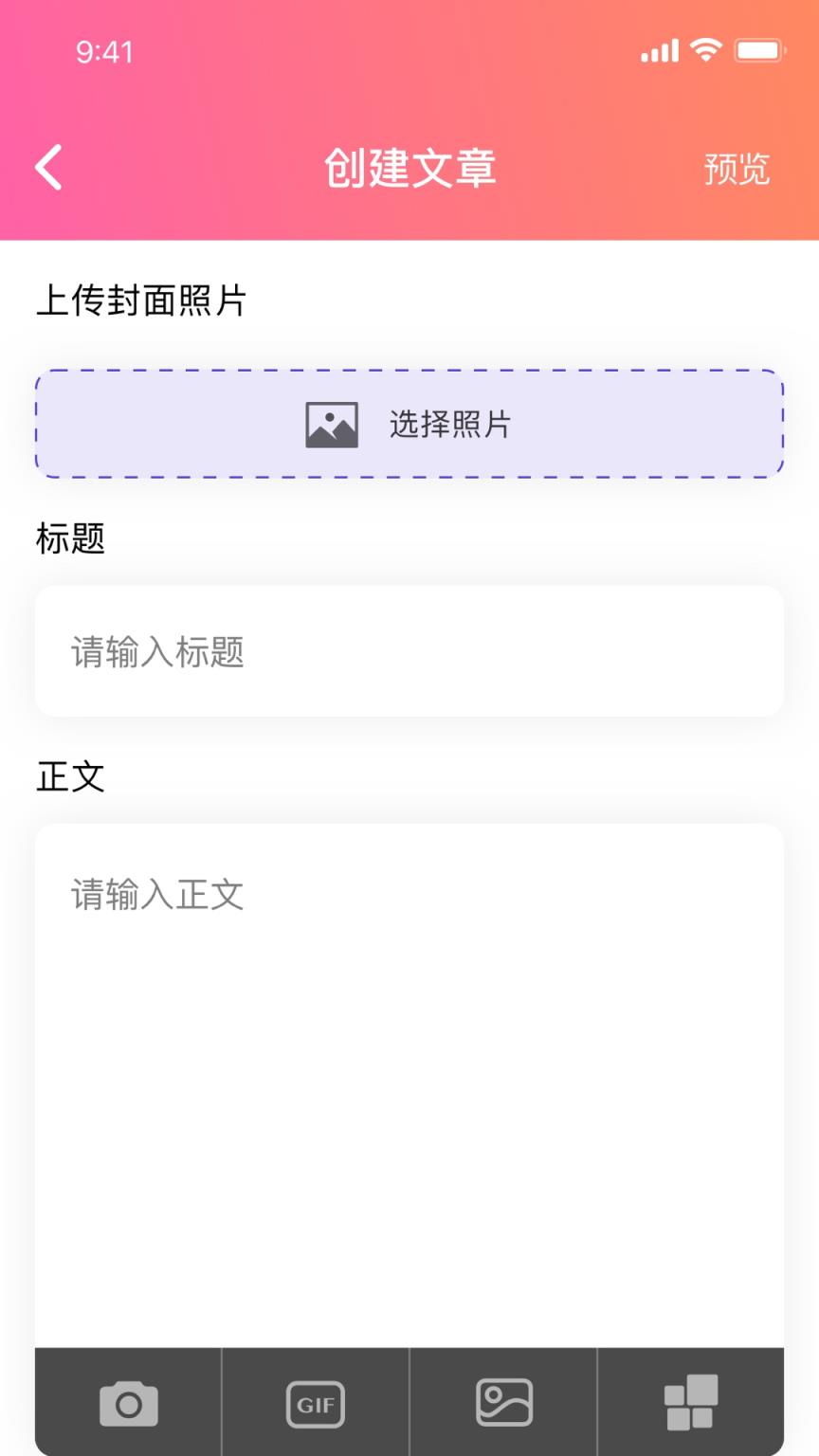Open the image gallery picker icon
This screenshot has height=1456, width=819.
[x=503, y=1402]
